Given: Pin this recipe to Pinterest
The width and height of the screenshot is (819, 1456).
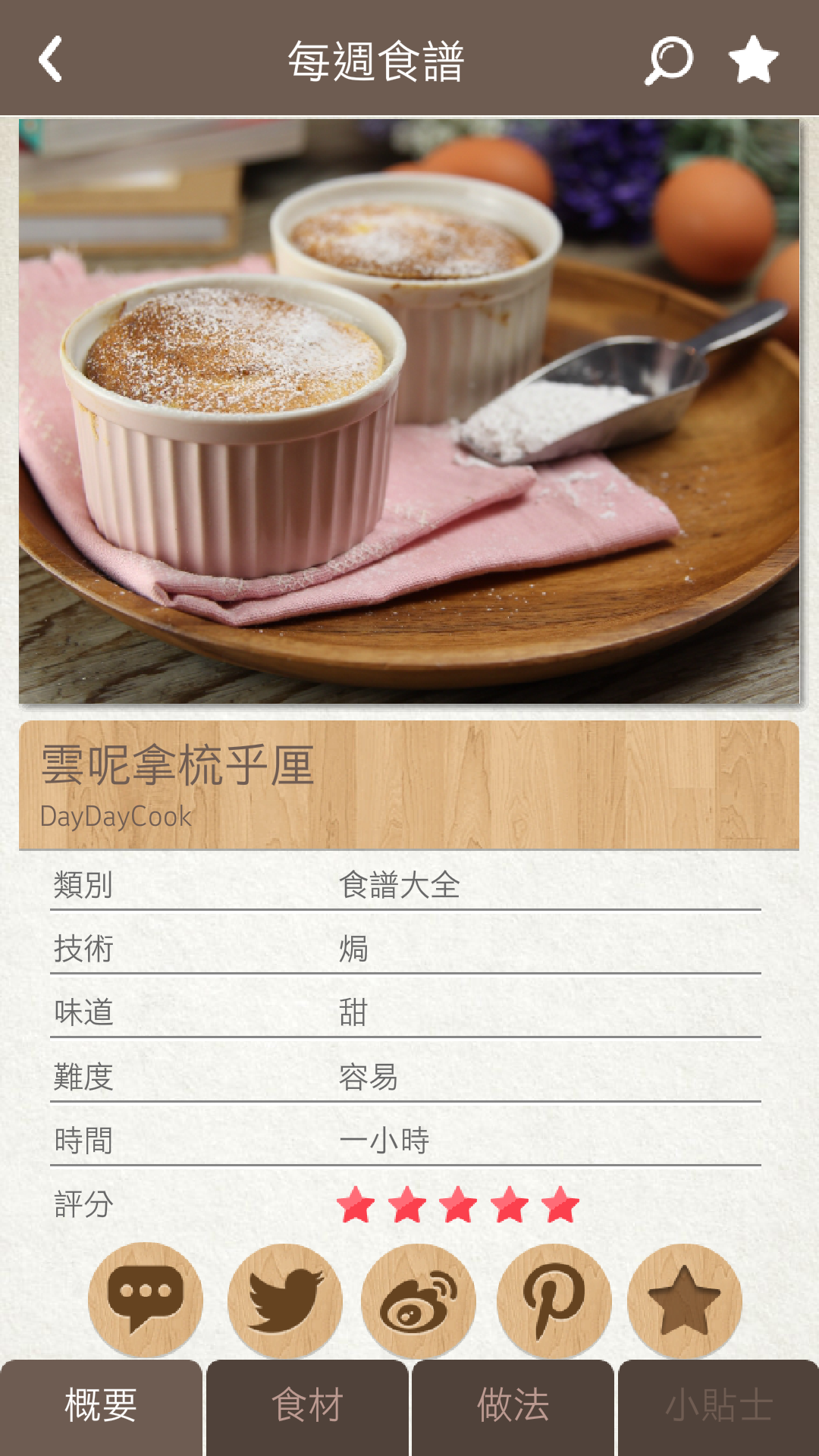Looking at the screenshot, I should [x=554, y=1300].
